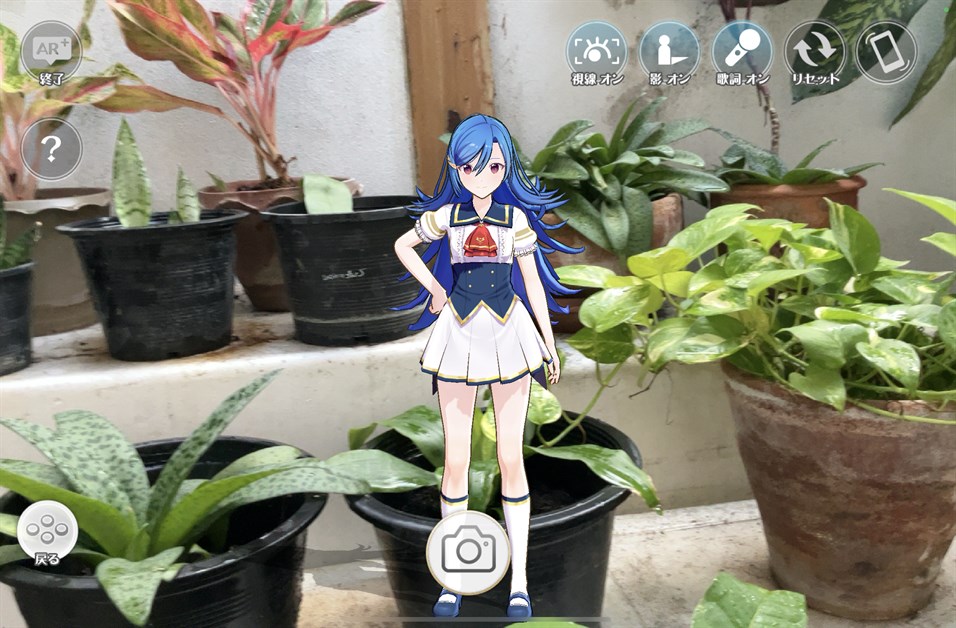Take a photo with camera button
The image size is (956, 628).
point(468,552)
